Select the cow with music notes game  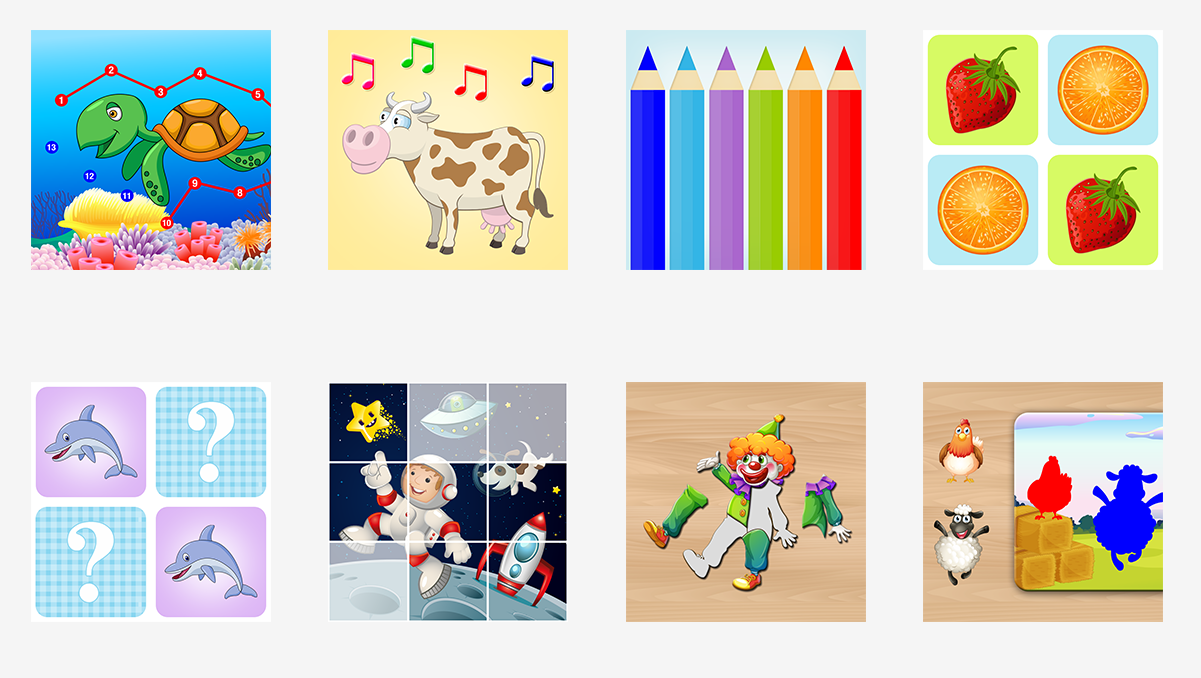(447, 150)
